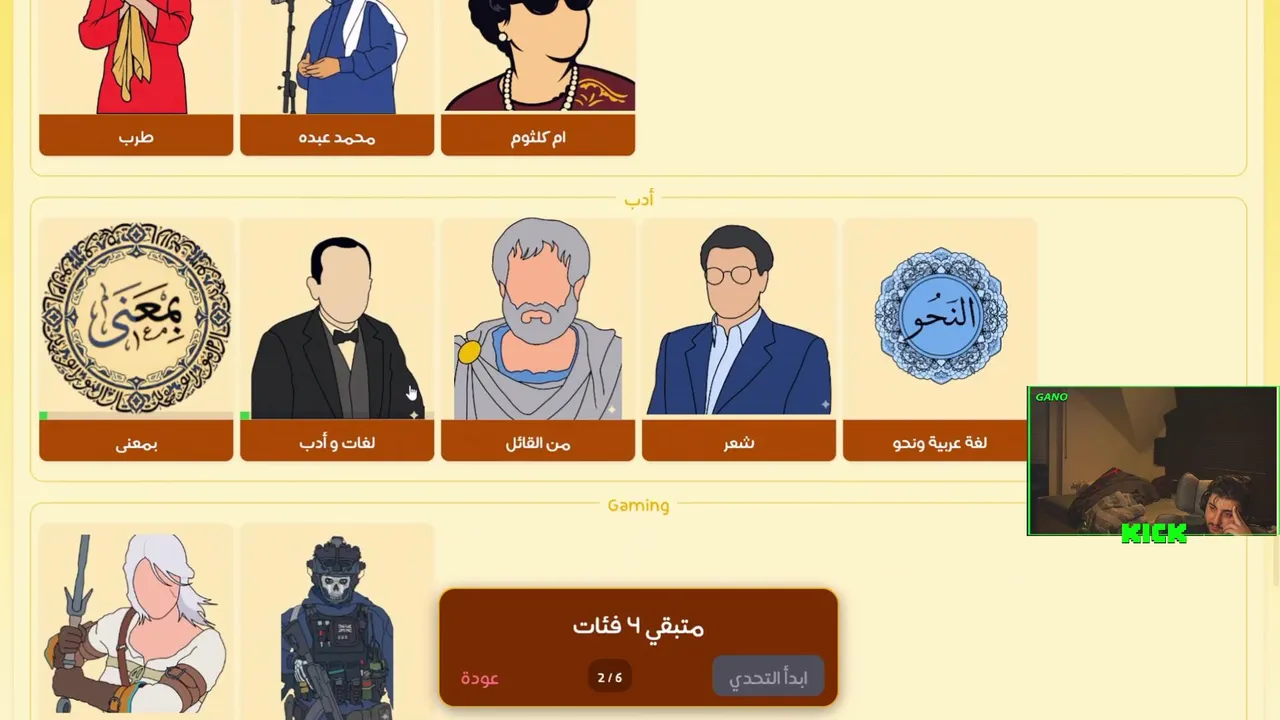The image size is (1280, 720).
Task: Choose the من القائل category
Action: 538,339
